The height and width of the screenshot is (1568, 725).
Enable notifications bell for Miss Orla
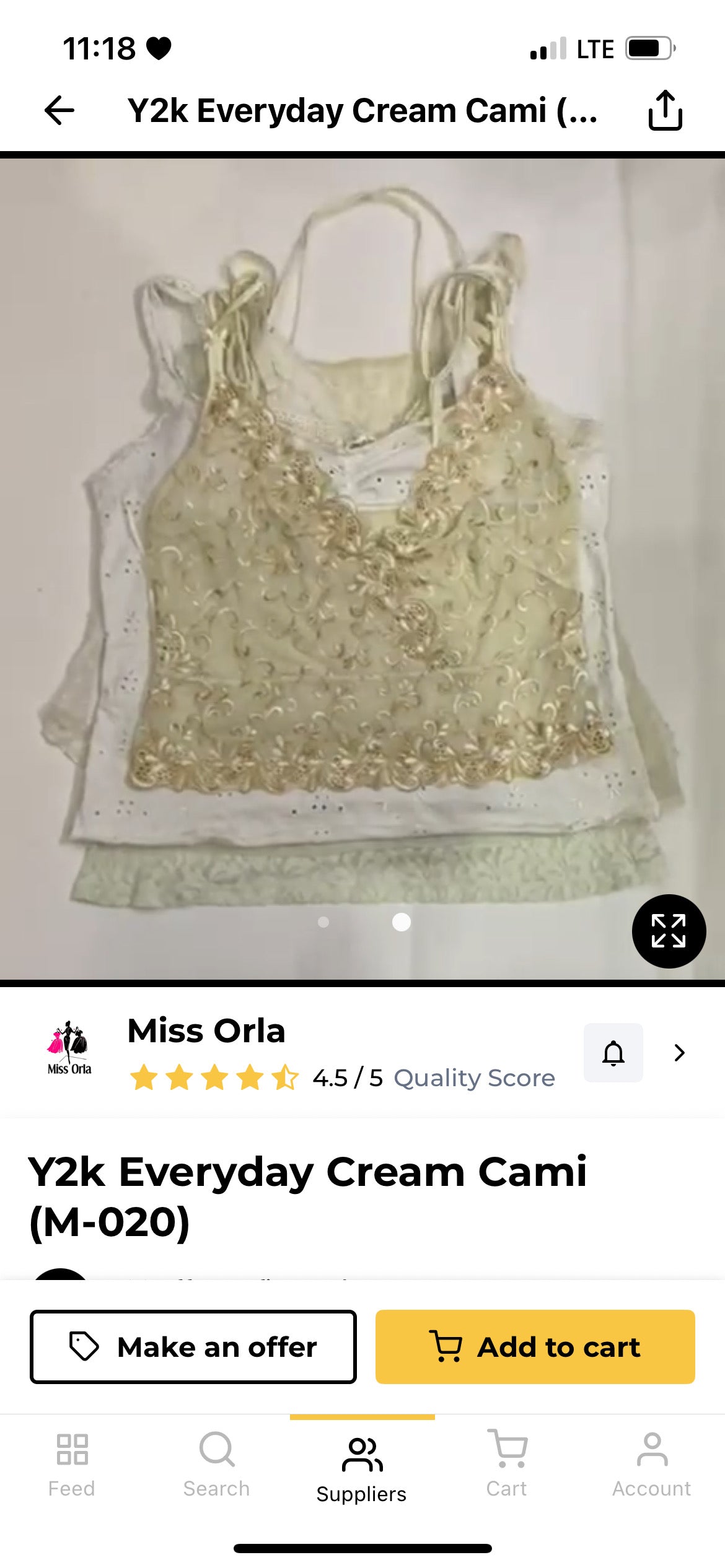(x=613, y=1053)
